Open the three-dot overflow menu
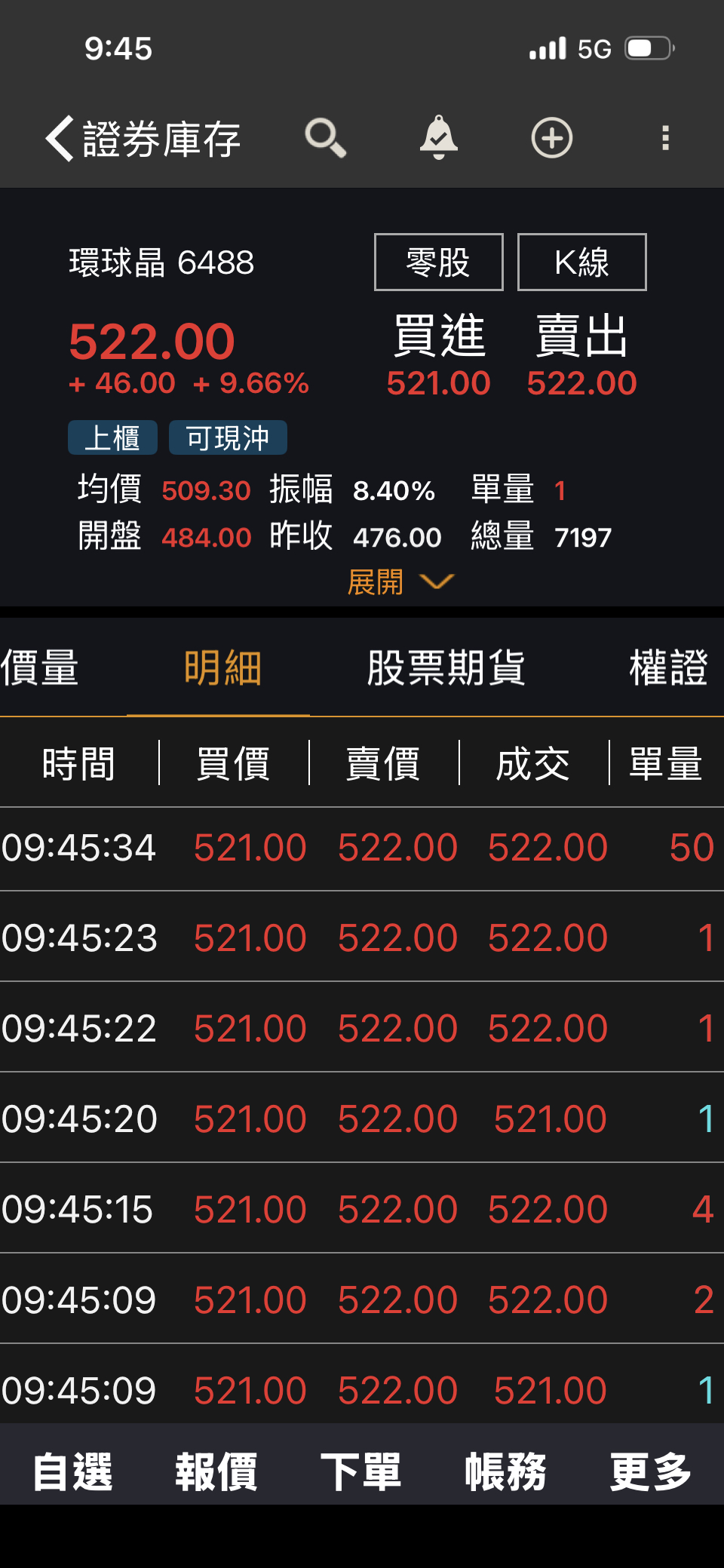 pos(665,138)
